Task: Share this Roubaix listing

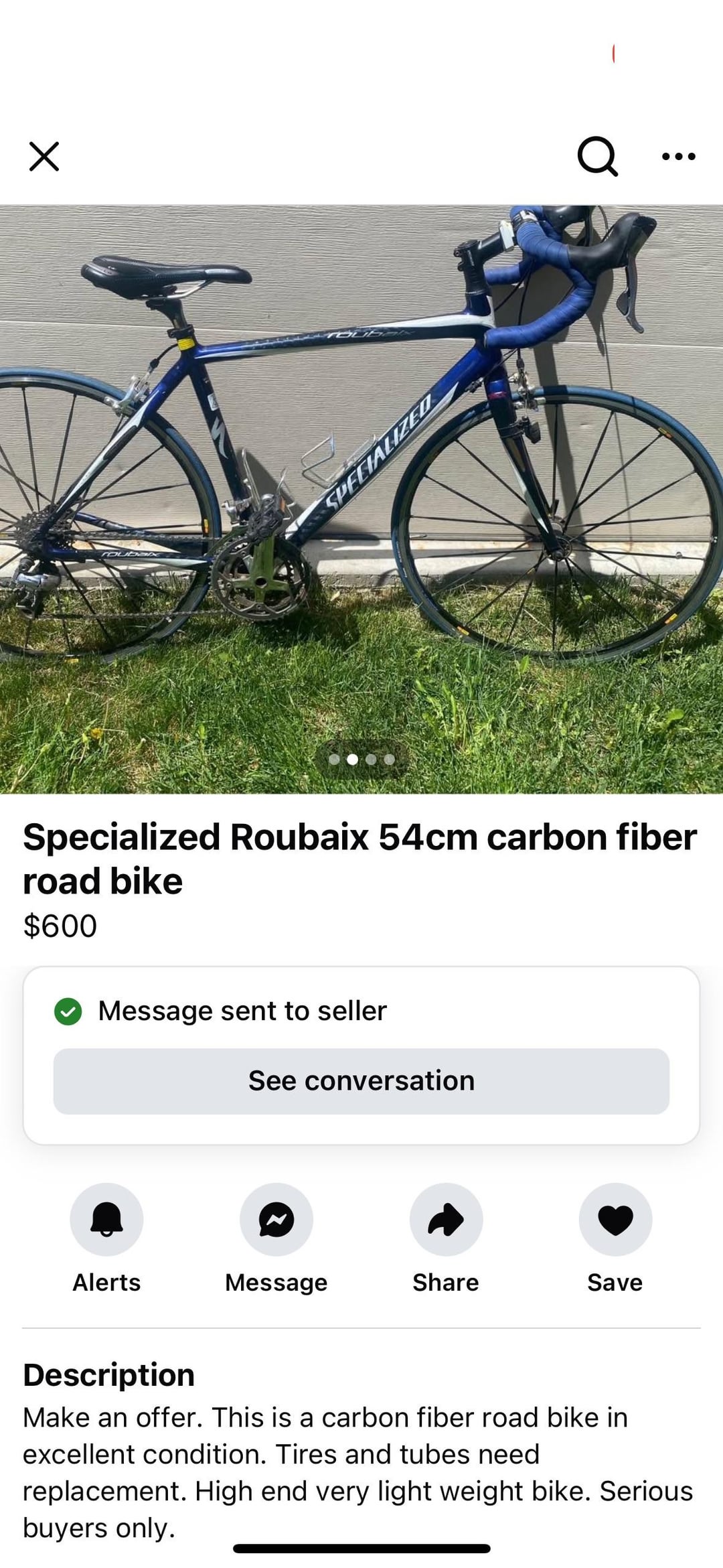Action: coord(446,1219)
